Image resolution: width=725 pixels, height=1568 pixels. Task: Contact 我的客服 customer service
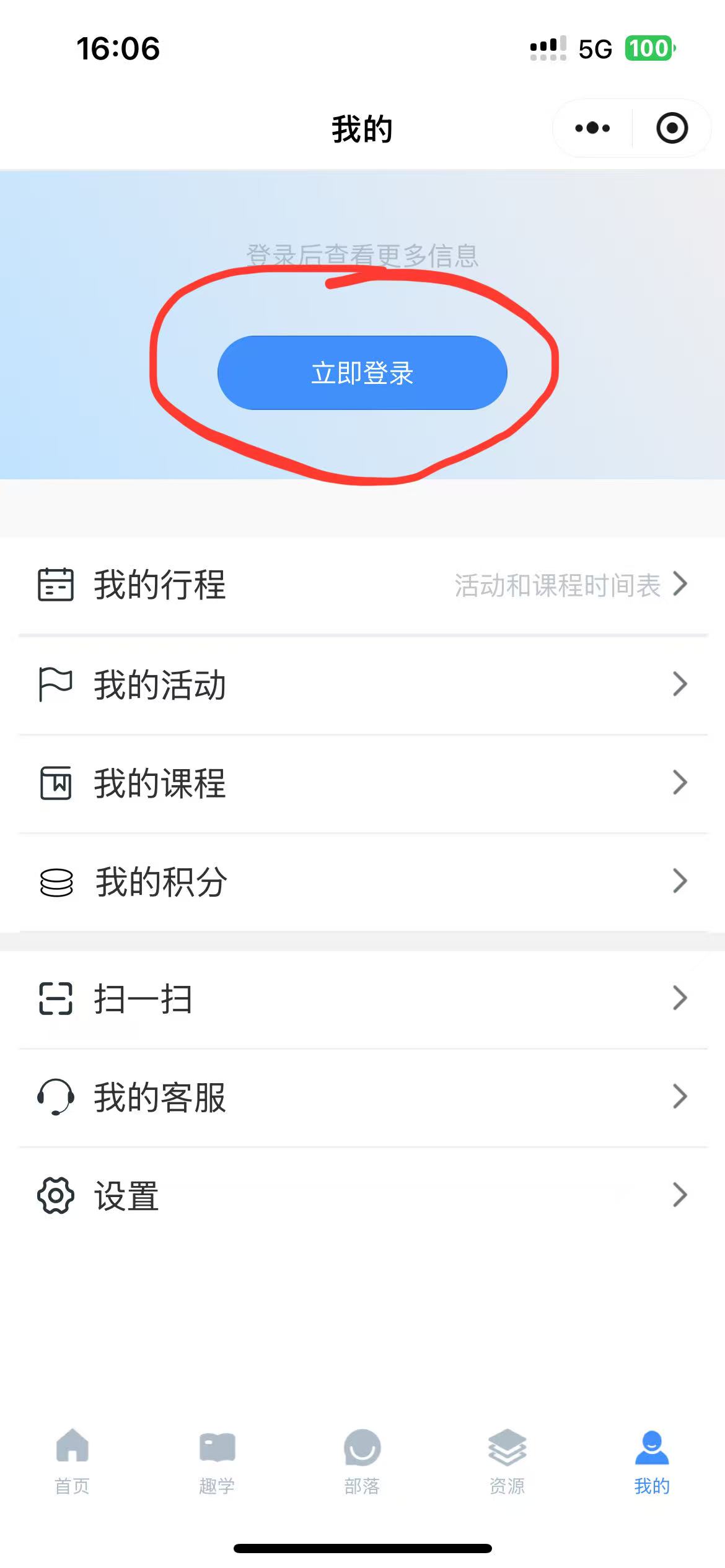pos(362,1097)
